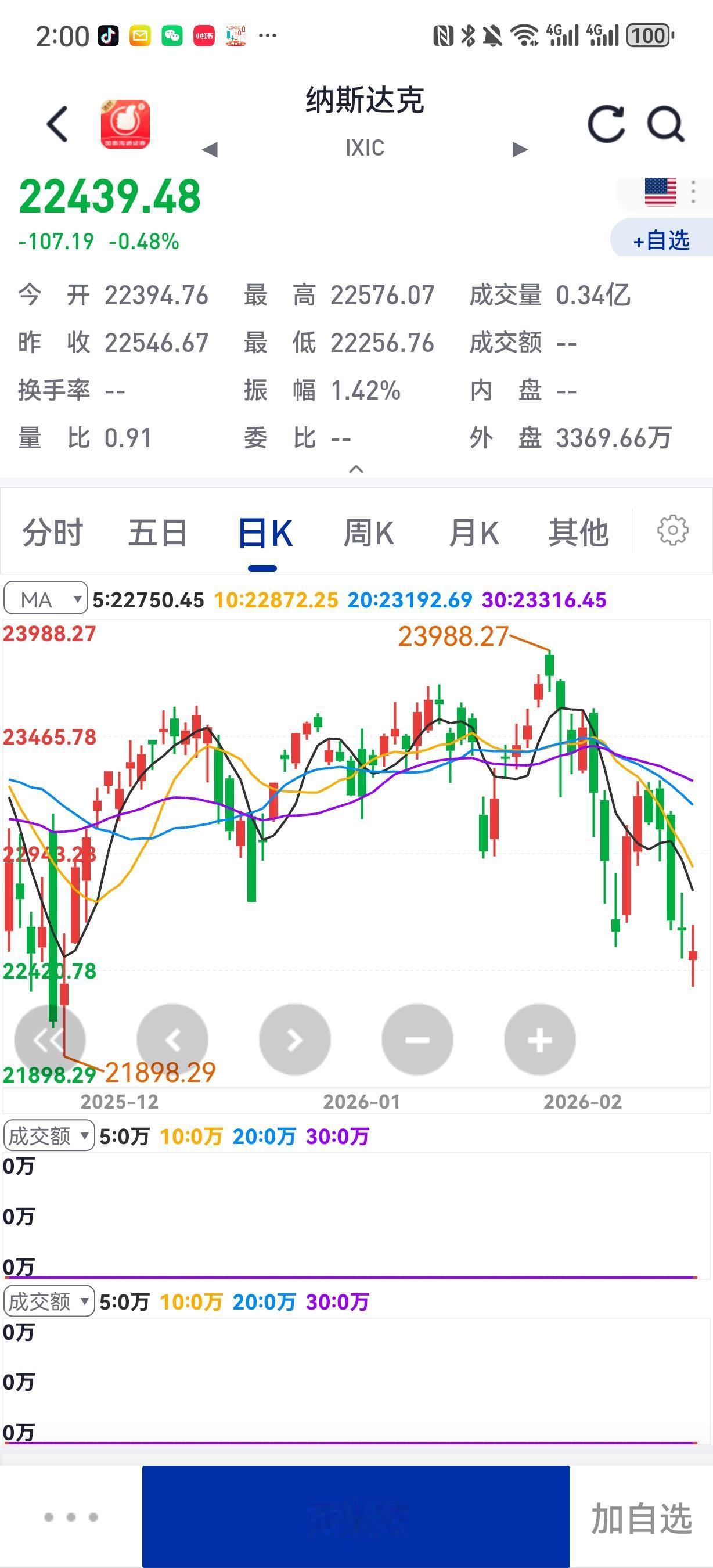The image size is (713, 1568).
Task: Tap the broker app logo icon
Action: 125,125
